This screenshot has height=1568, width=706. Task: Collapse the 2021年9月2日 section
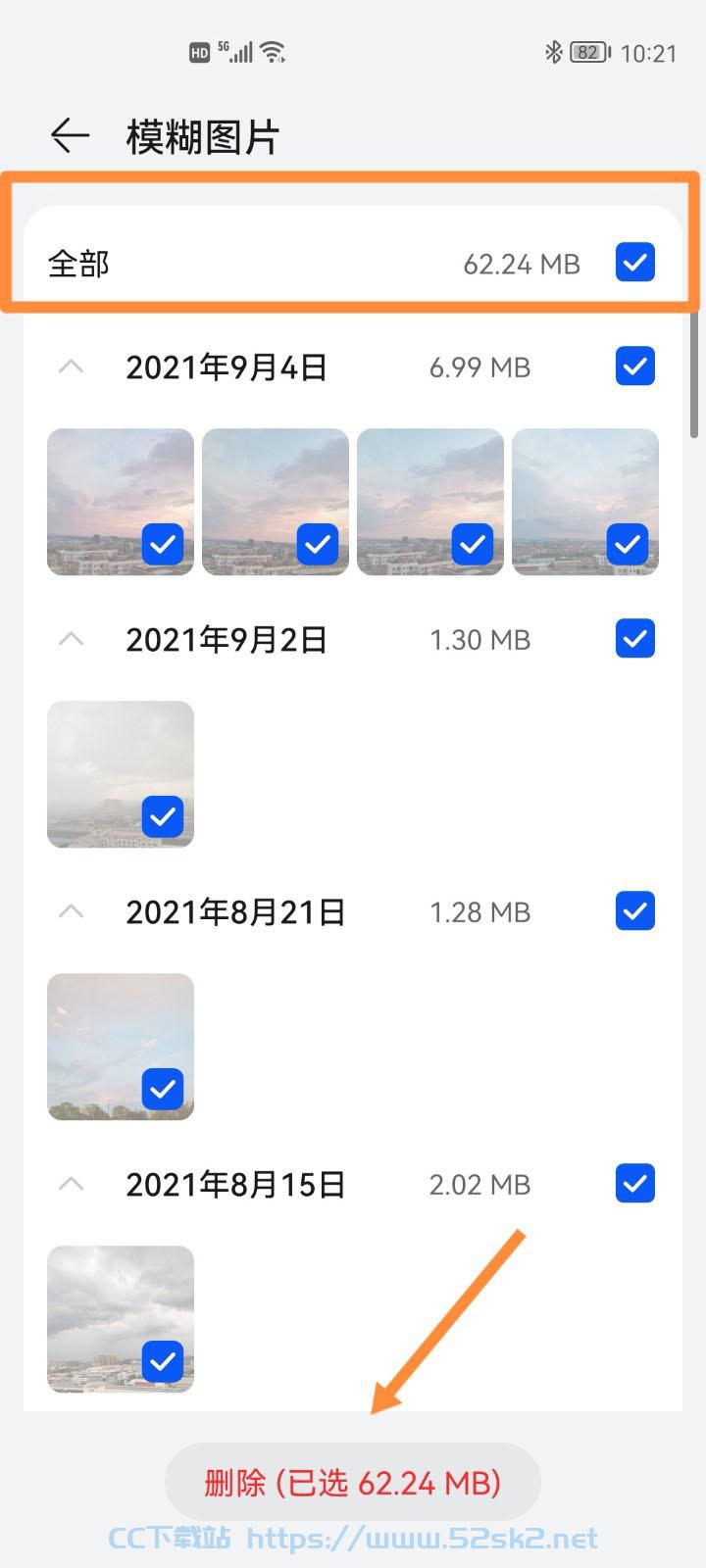click(71, 640)
